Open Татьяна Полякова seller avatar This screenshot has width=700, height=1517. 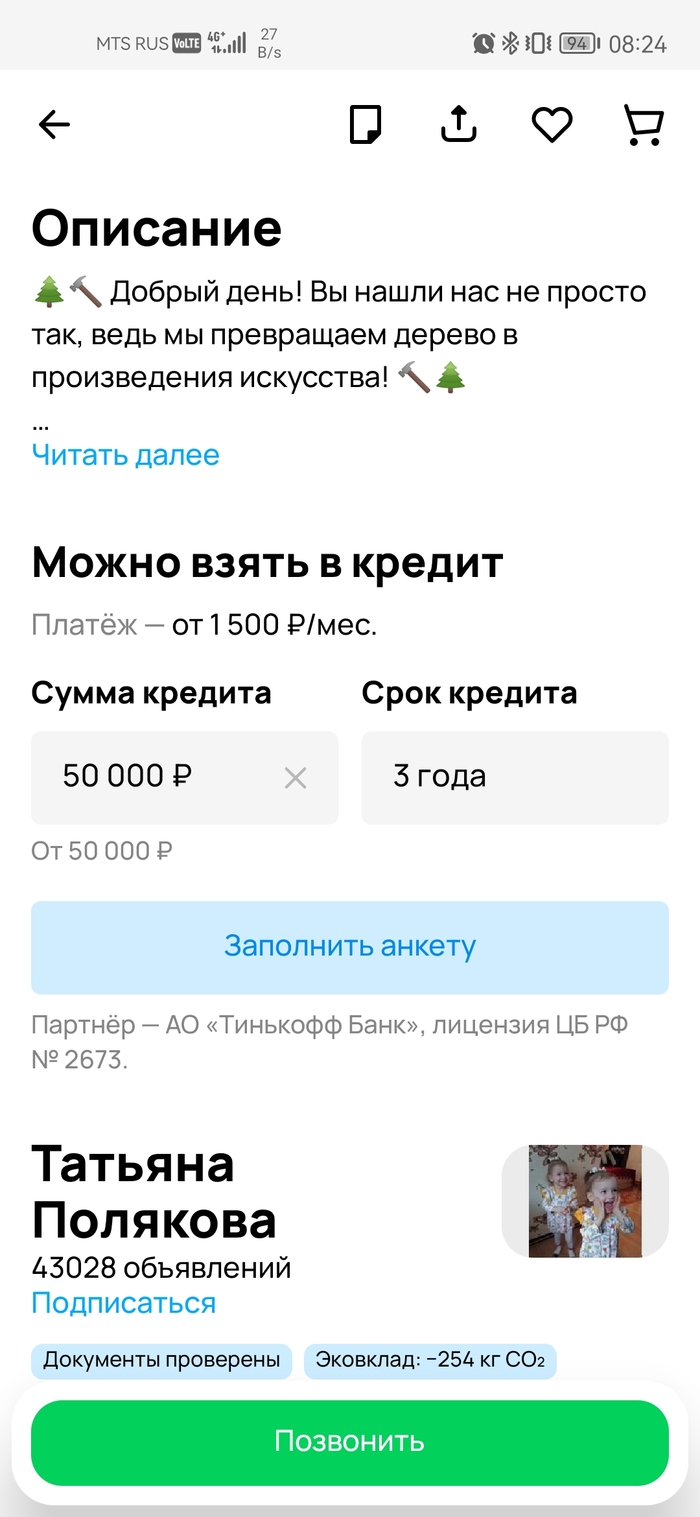(x=585, y=1201)
